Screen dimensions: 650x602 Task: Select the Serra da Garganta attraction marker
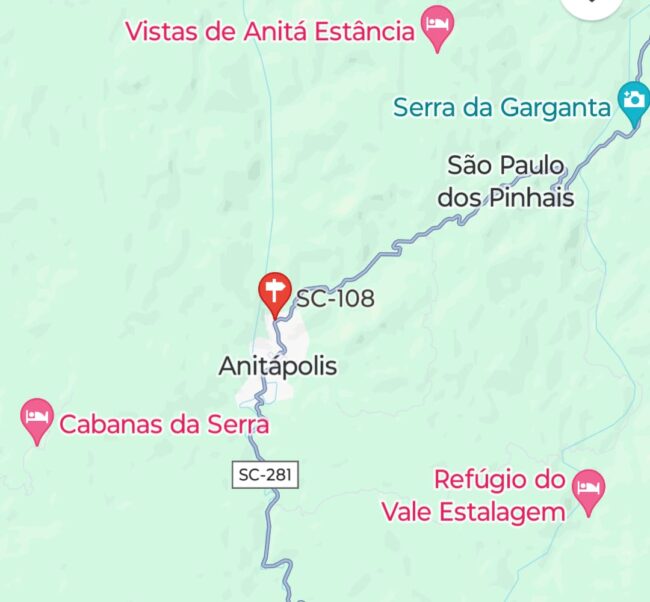click(x=632, y=101)
